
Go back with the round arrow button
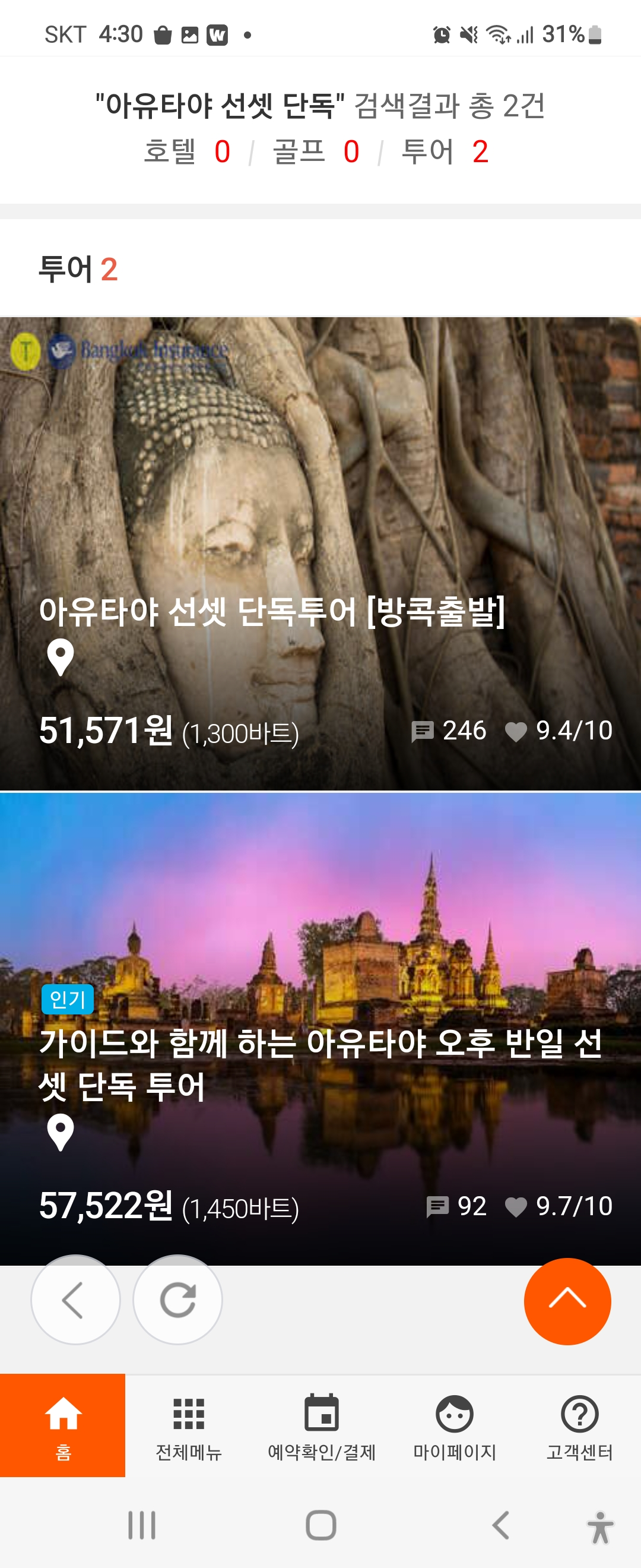pos(75,1300)
